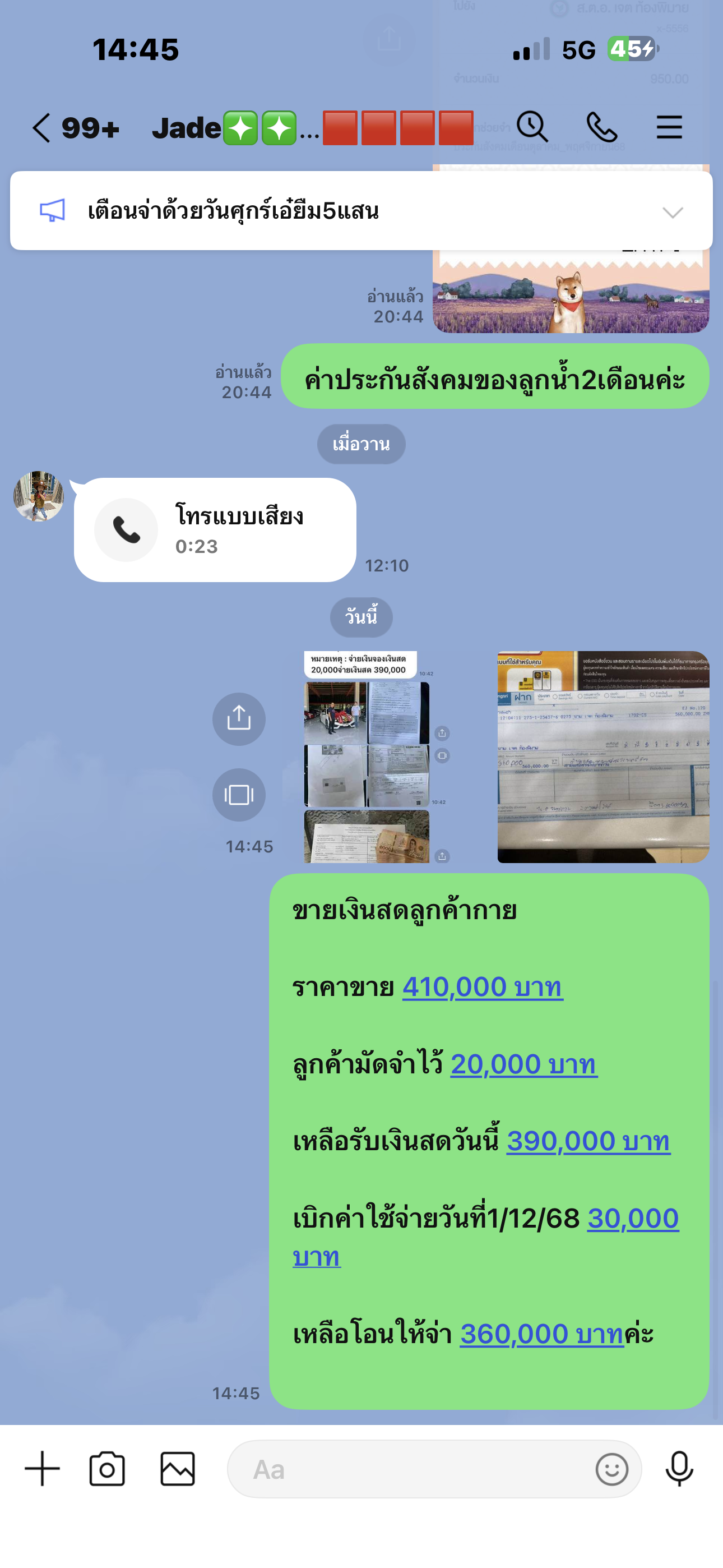
Task: Open the chat menu
Action: tap(669, 127)
